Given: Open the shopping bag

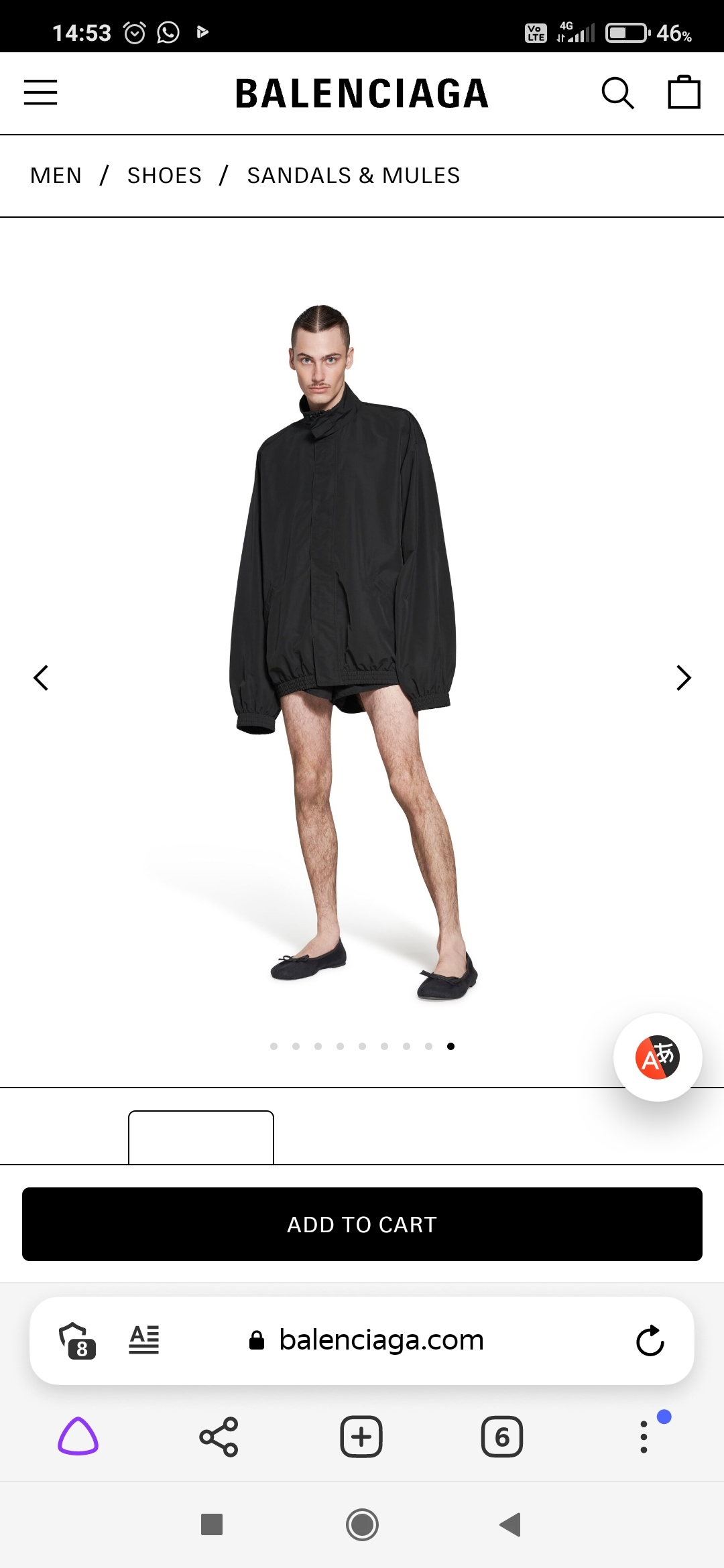Looking at the screenshot, I should pyautogui.click(x=684, y=92).
